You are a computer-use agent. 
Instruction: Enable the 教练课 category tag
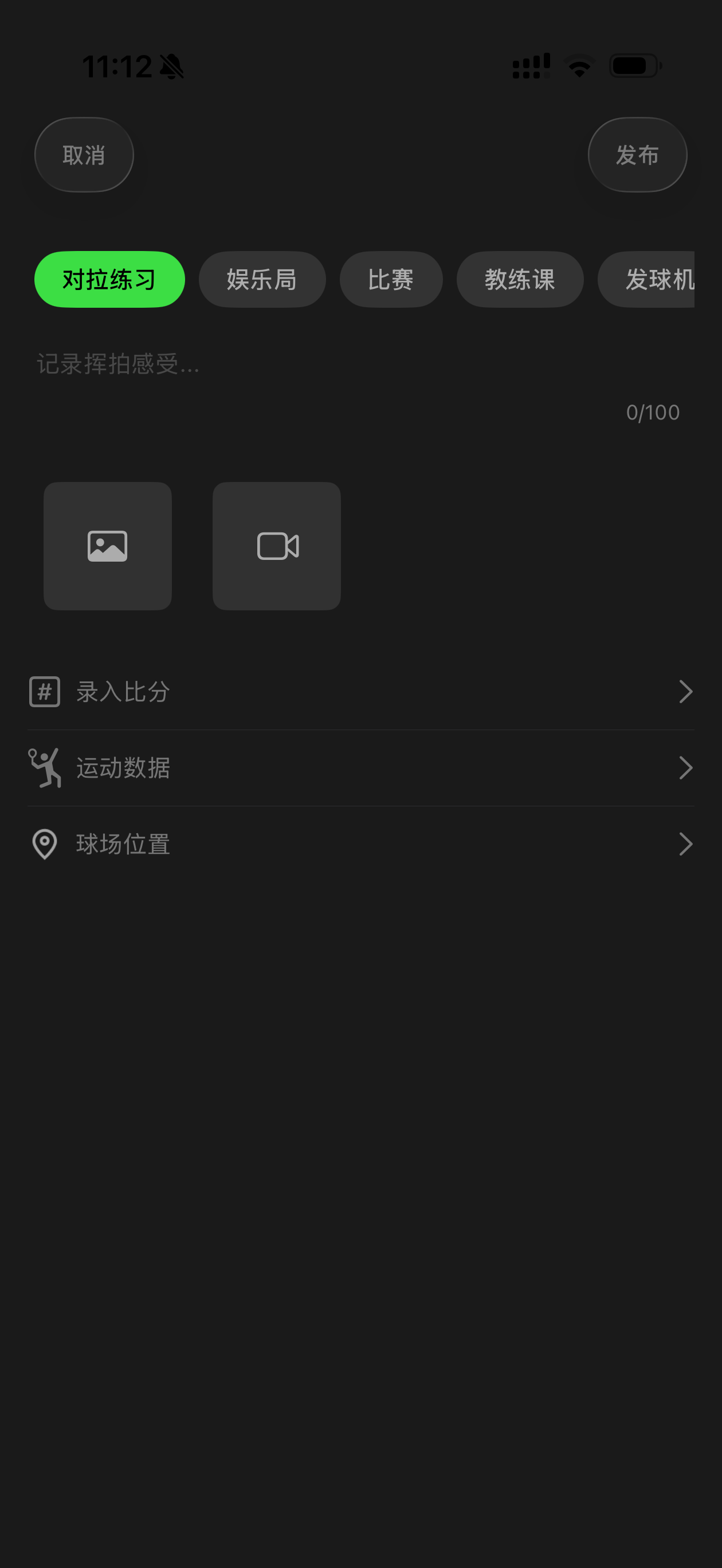520,280
